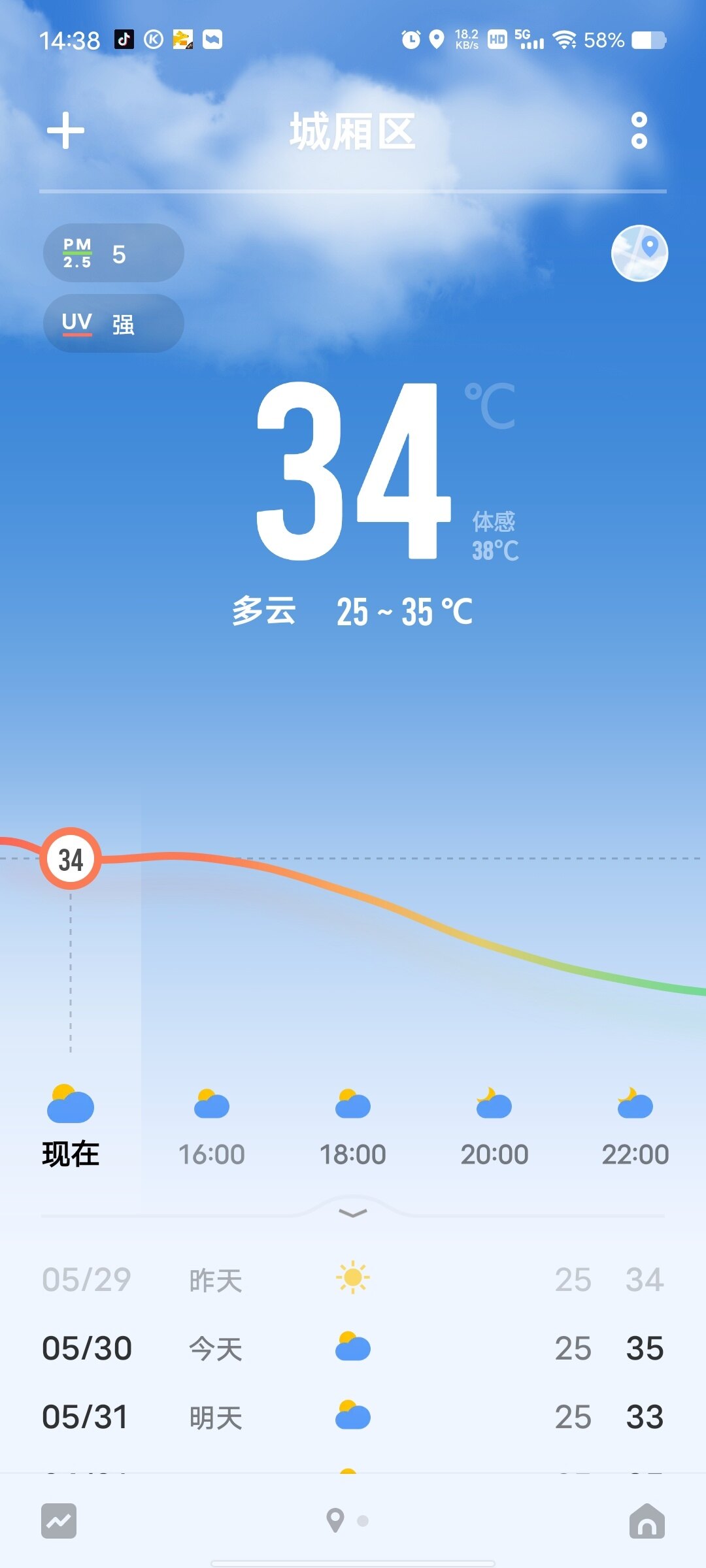Expand the daily forecast with the chevron

pyautogui.click(x=353, y=1213)
